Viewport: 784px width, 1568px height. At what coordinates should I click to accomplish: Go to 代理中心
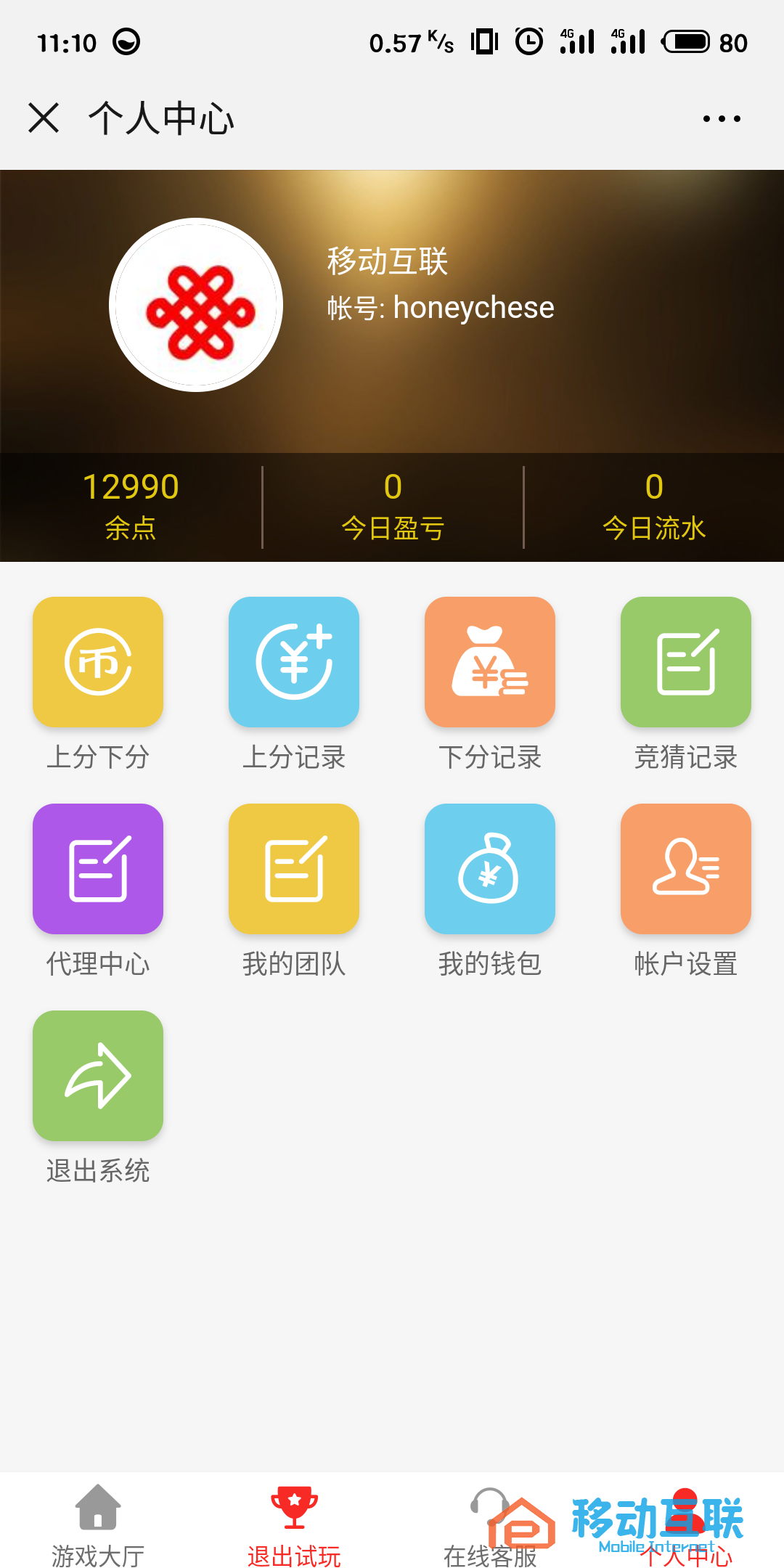98,869
